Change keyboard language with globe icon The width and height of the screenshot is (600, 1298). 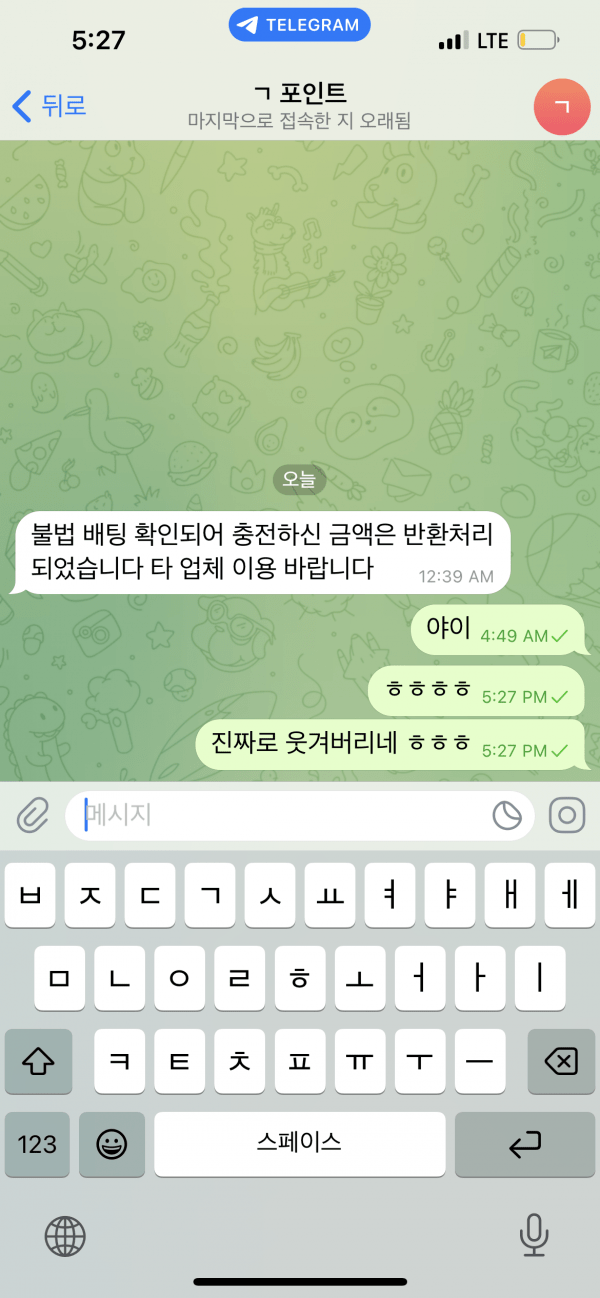click(x=65, y=1236)
